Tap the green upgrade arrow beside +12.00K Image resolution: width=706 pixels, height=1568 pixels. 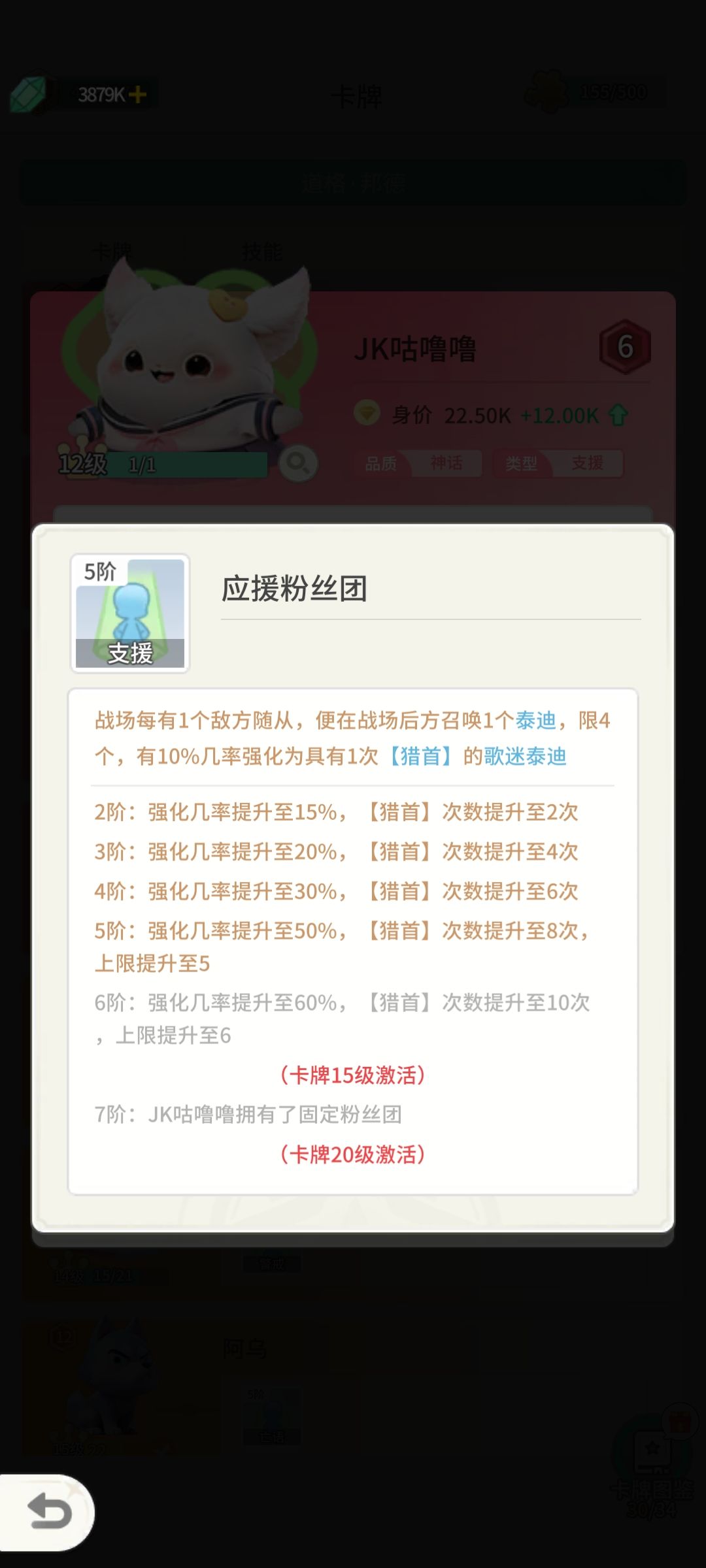617,416
